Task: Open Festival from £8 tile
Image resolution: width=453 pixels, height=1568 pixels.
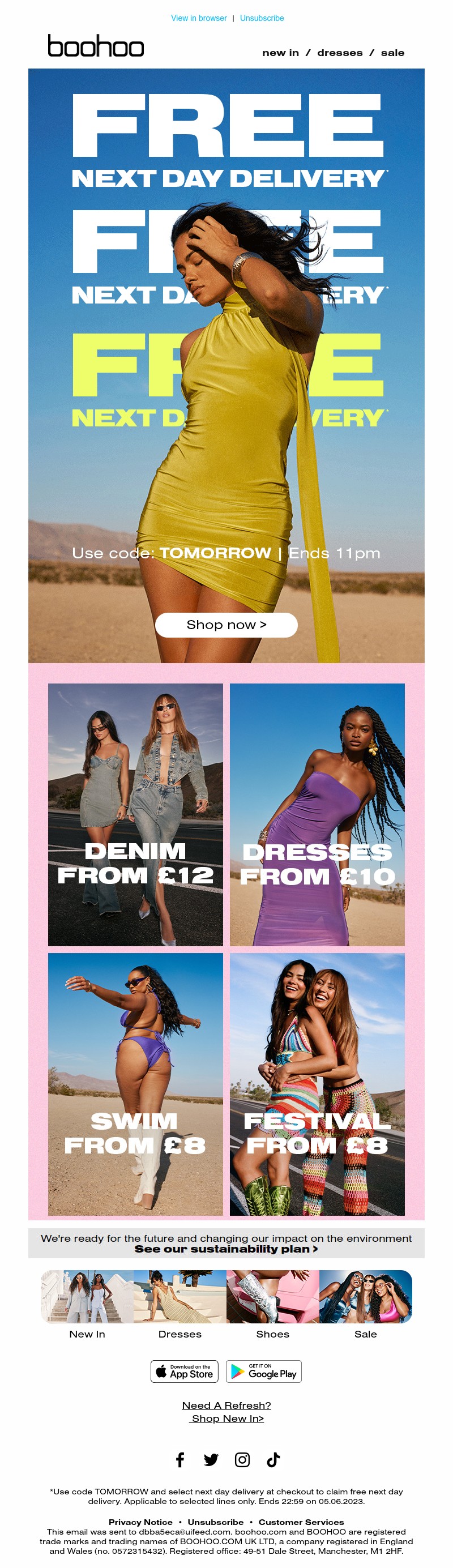Action: pos(317,1083)
